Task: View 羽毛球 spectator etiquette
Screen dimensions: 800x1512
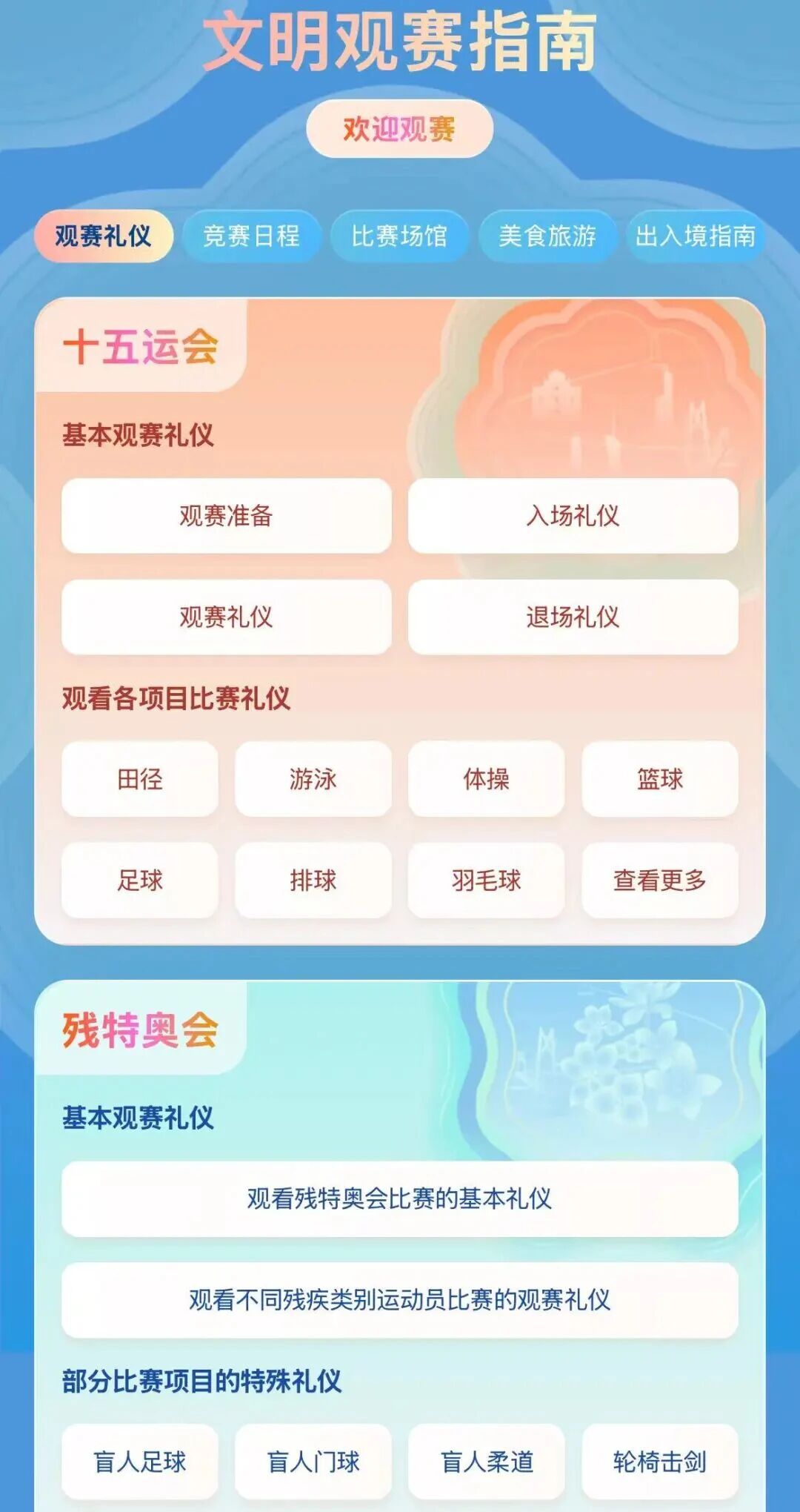Action: pos(487,881)
